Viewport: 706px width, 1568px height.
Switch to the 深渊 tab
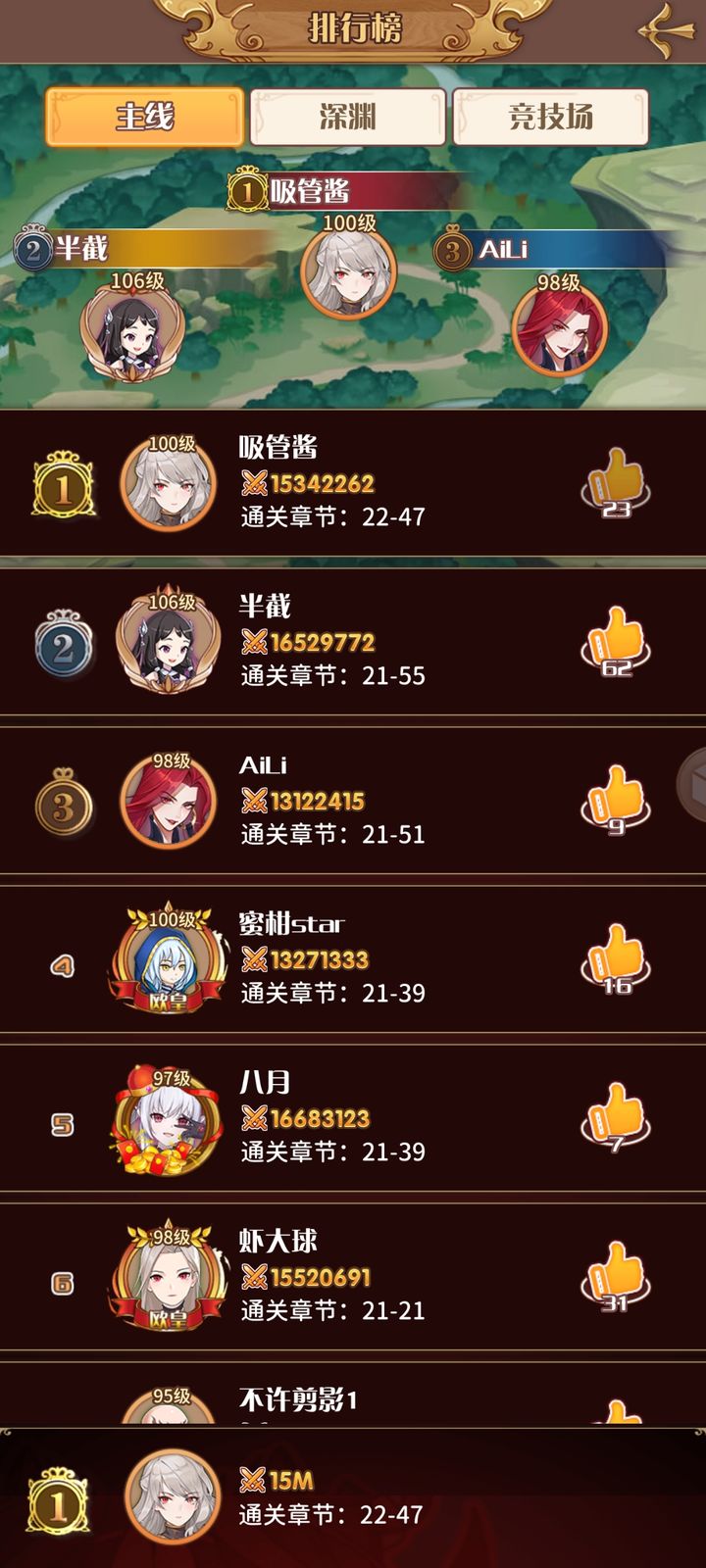(x=348, y=118)
